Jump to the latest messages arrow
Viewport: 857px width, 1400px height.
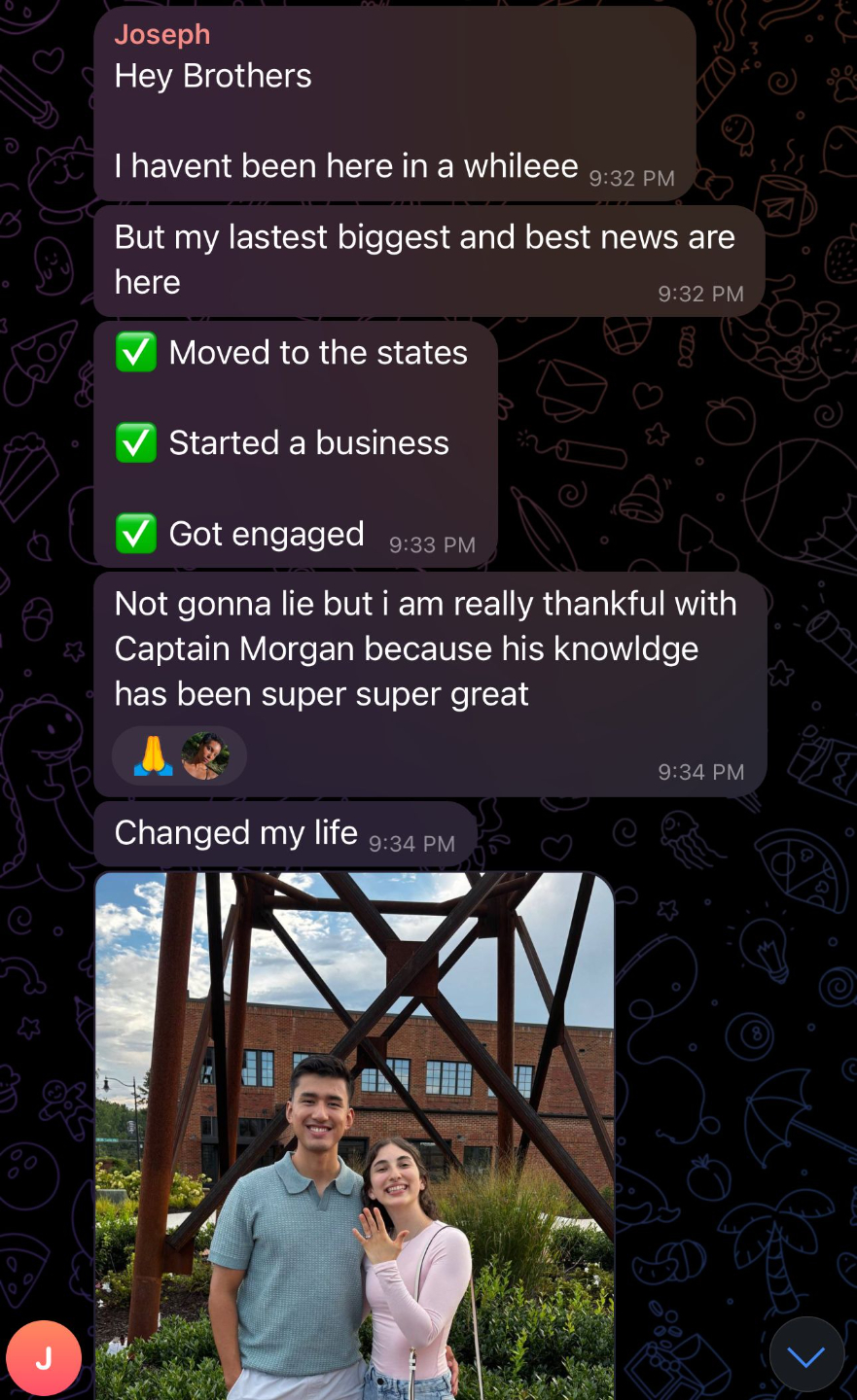point(805,1355)
